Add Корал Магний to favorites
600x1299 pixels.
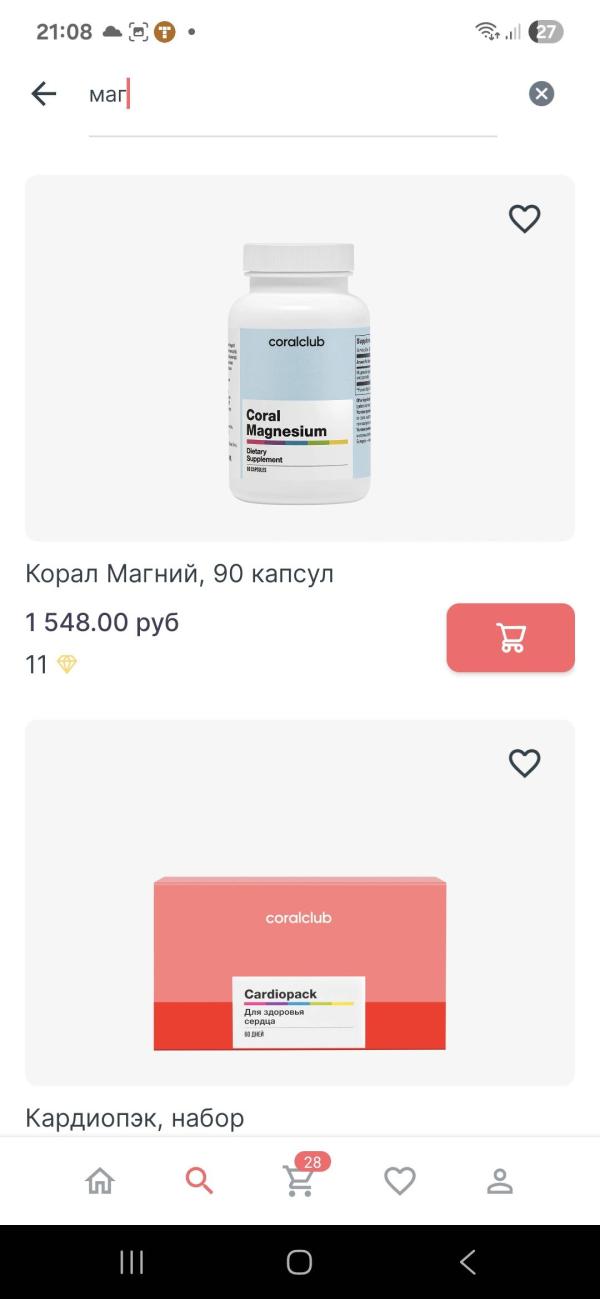click(x=524, y=219)
